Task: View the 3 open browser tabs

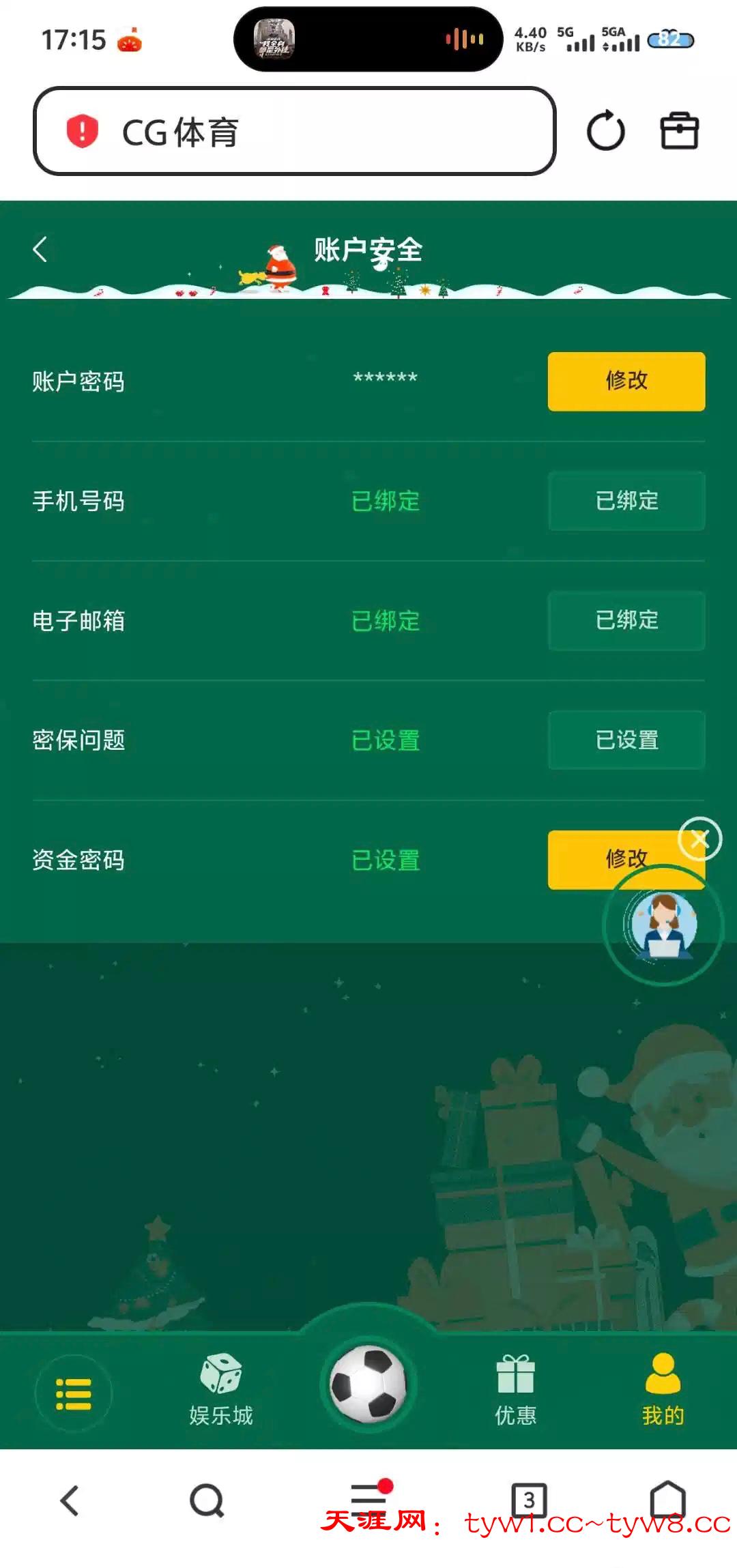Action: (x=529, y=1499)
